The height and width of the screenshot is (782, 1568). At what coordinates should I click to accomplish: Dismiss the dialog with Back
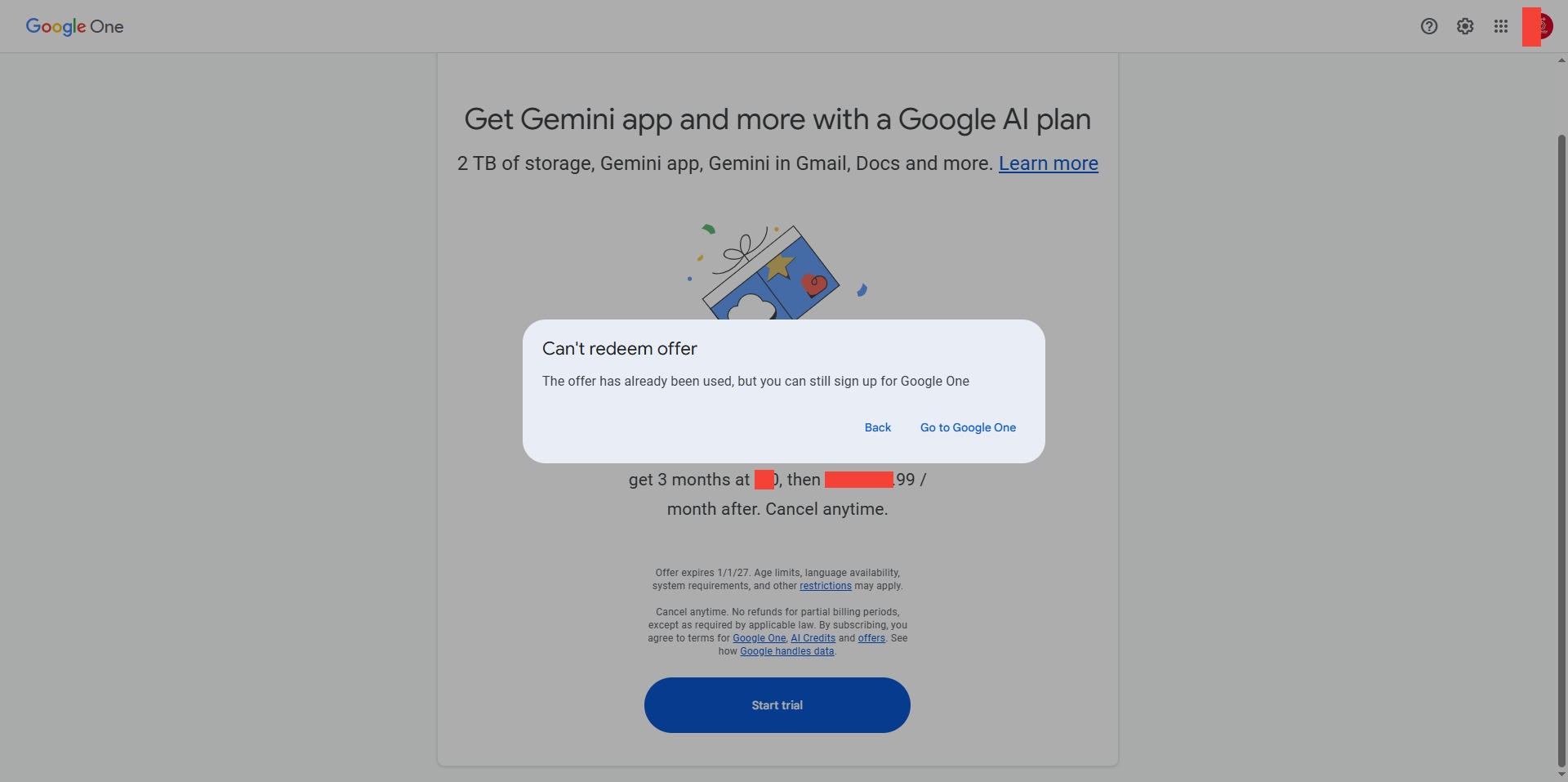click(877, 427)
